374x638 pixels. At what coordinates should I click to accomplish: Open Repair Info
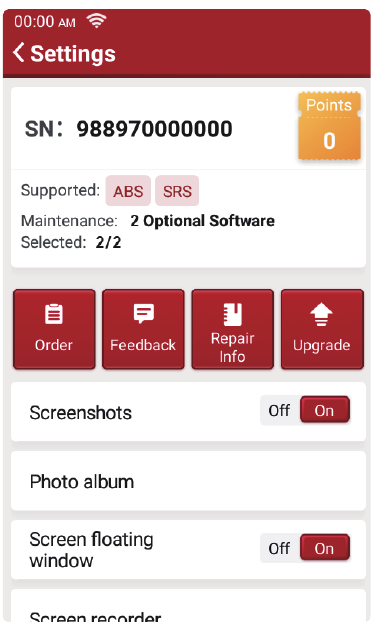232,329
